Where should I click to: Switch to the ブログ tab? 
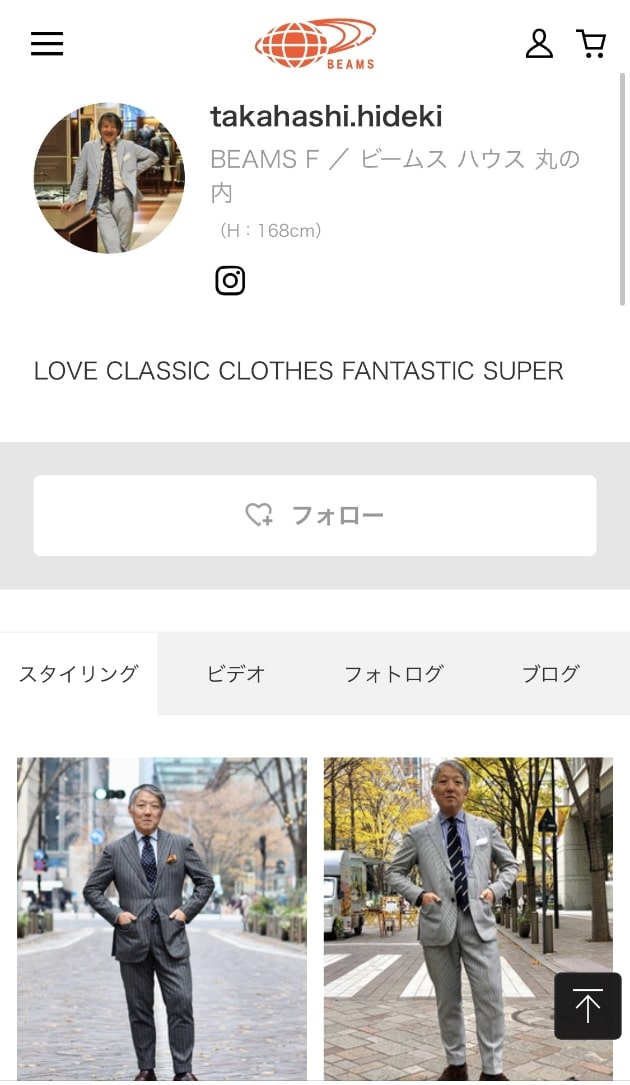551,674
